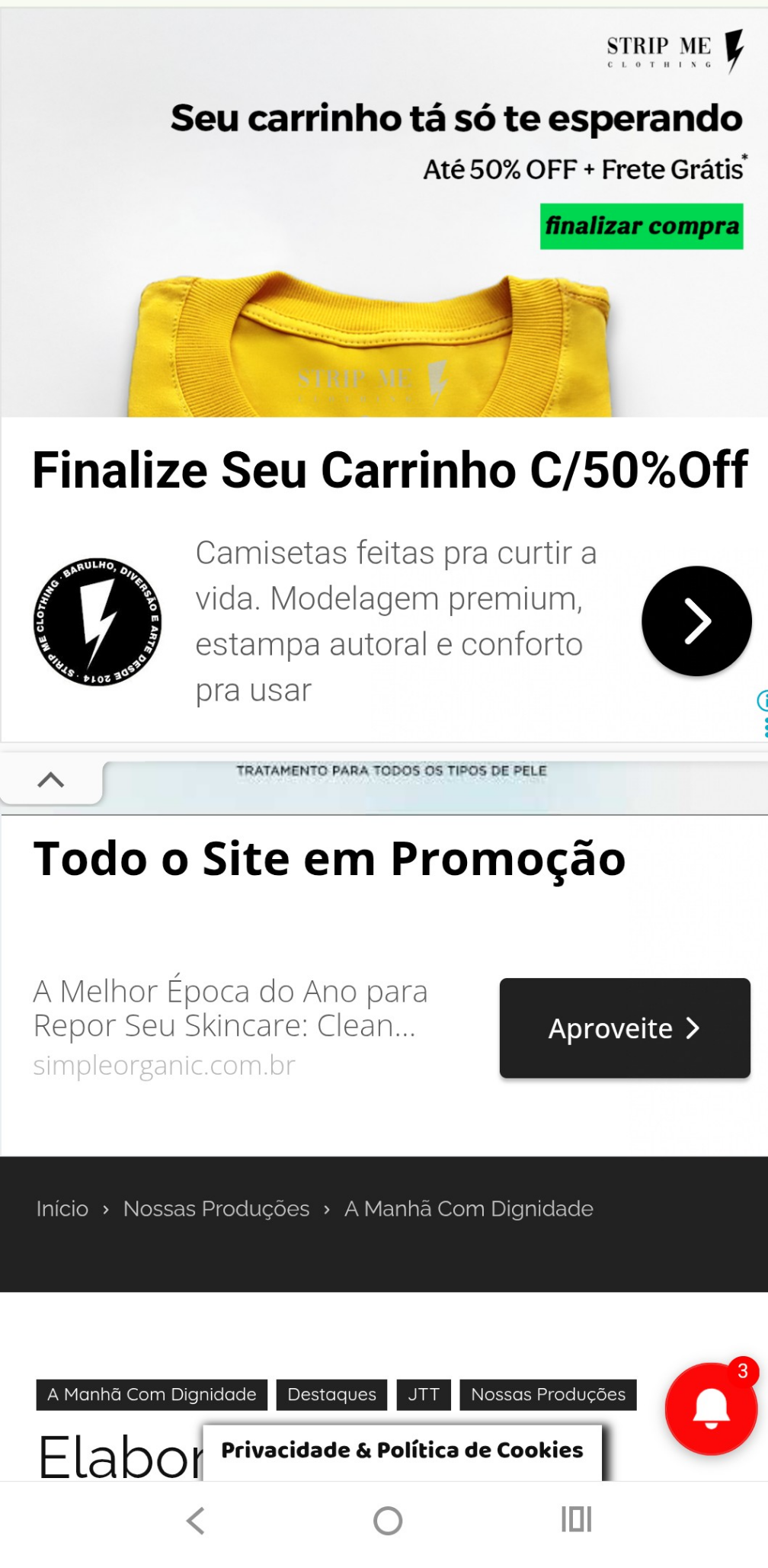Select the A Manhã Com Dignidade tag
Viewport: 768px width, 1568px height.
point(152,1394)
